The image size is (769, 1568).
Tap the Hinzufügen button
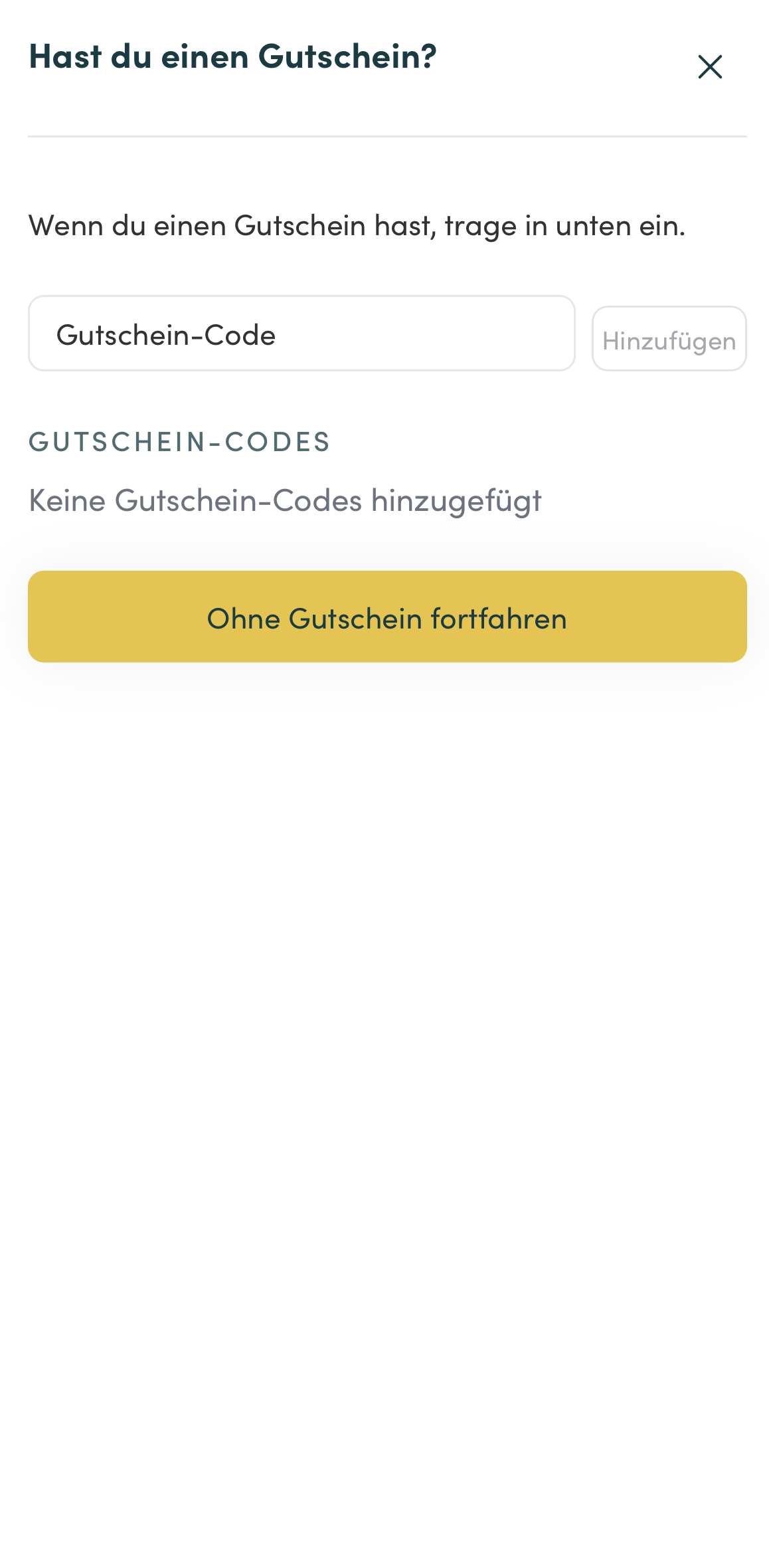(x=669, y=339)
